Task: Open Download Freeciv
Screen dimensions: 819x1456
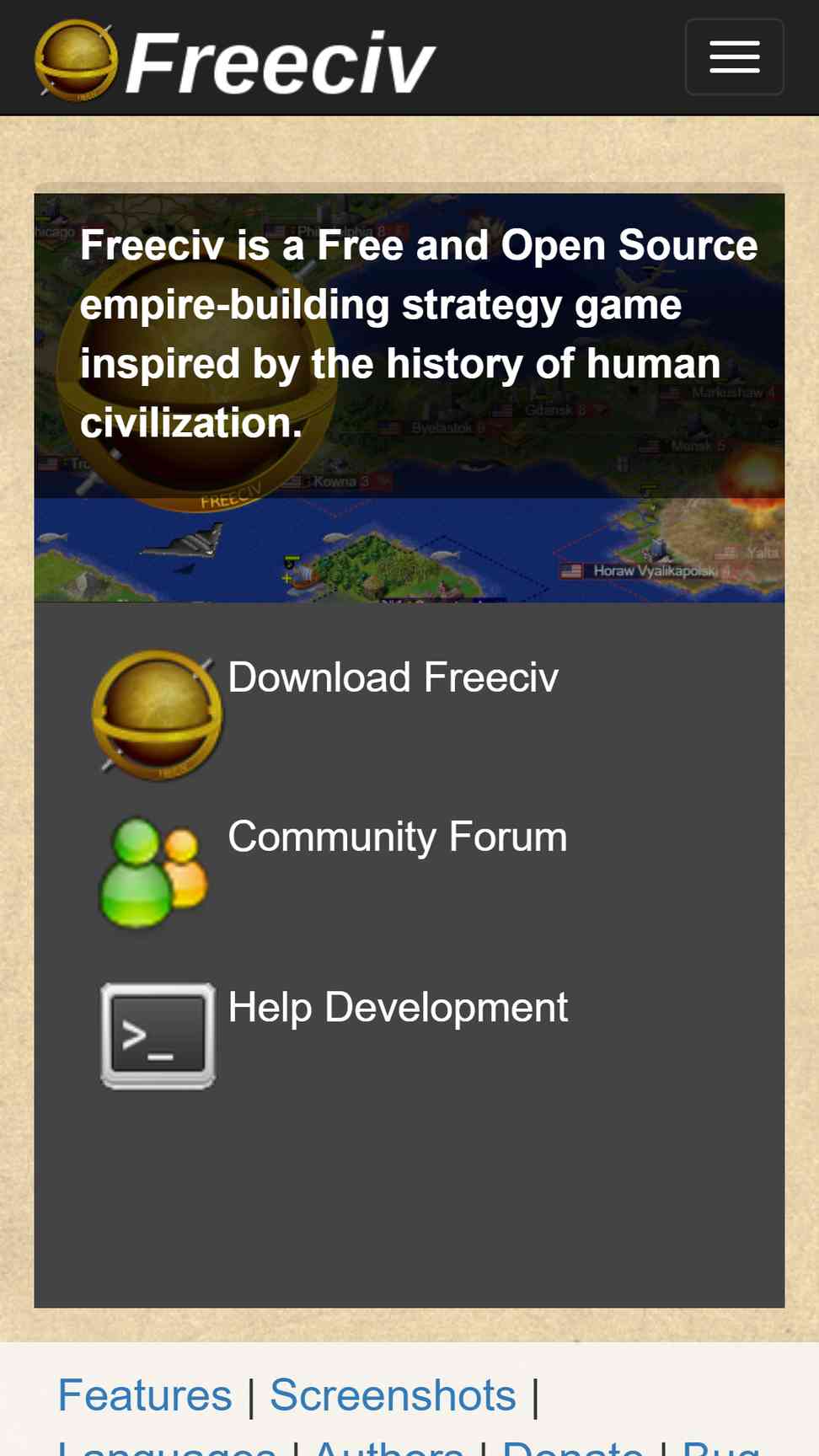Action: tap(393, 677)
